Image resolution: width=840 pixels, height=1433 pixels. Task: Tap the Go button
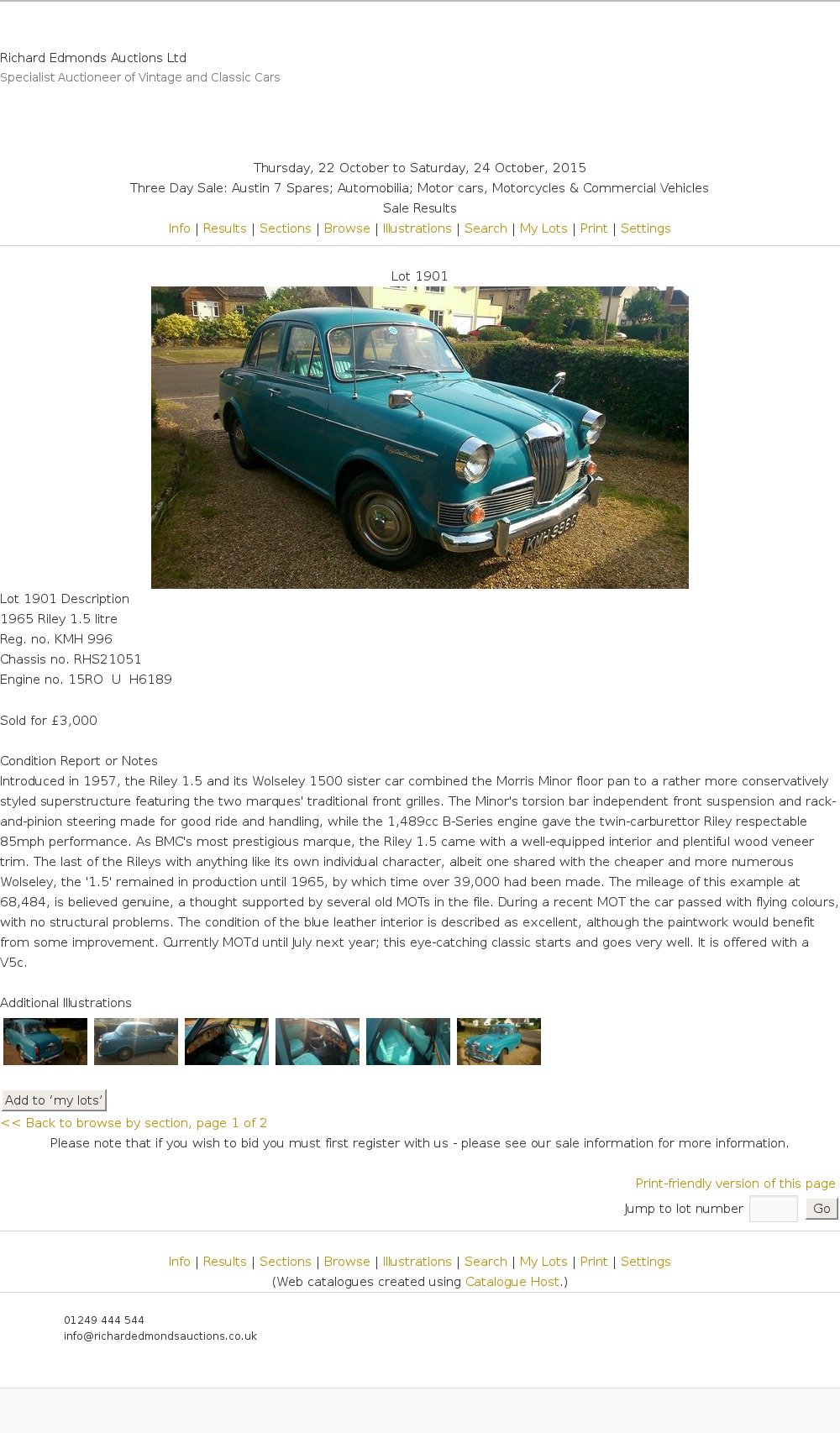tap(822, 1209)
